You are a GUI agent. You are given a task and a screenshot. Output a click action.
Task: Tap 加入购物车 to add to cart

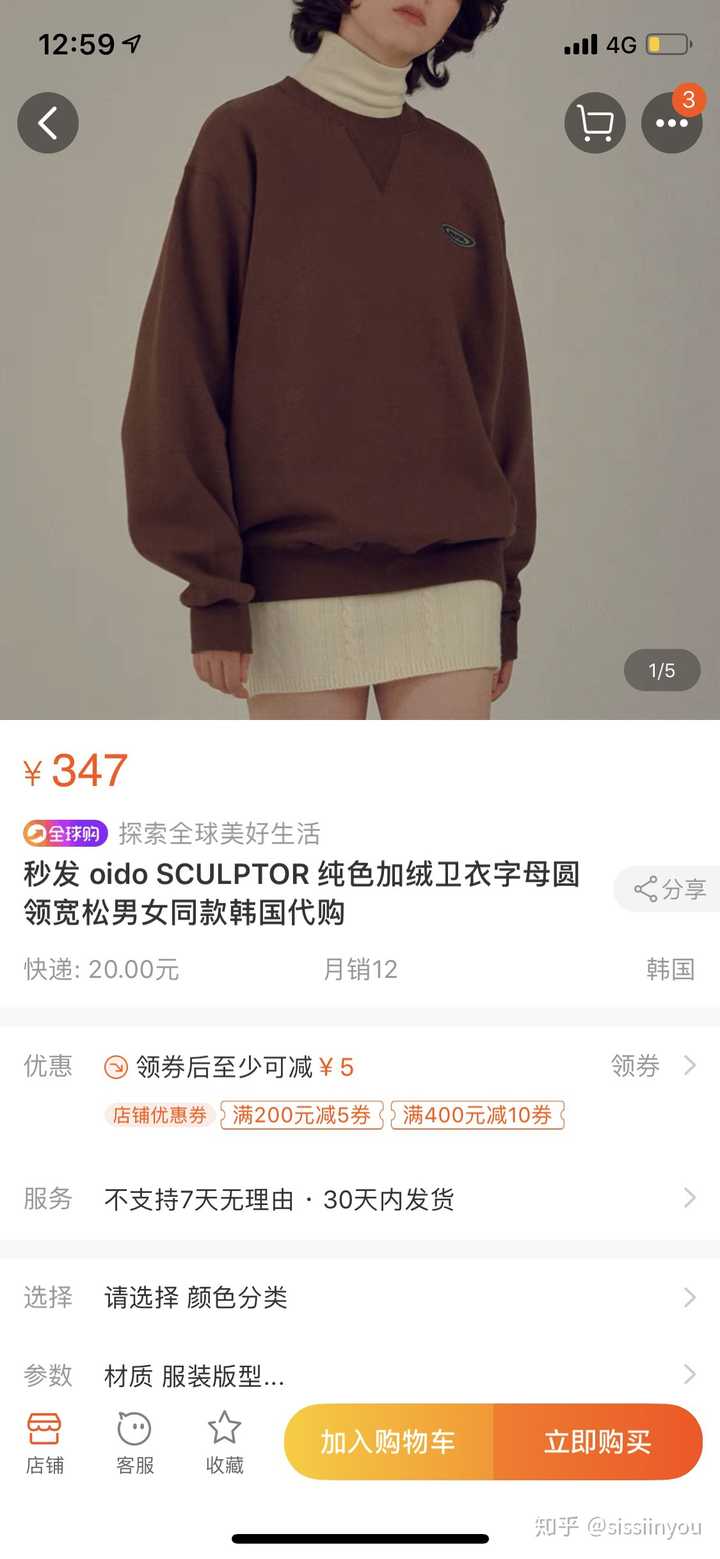click(x=388, y=1441)
